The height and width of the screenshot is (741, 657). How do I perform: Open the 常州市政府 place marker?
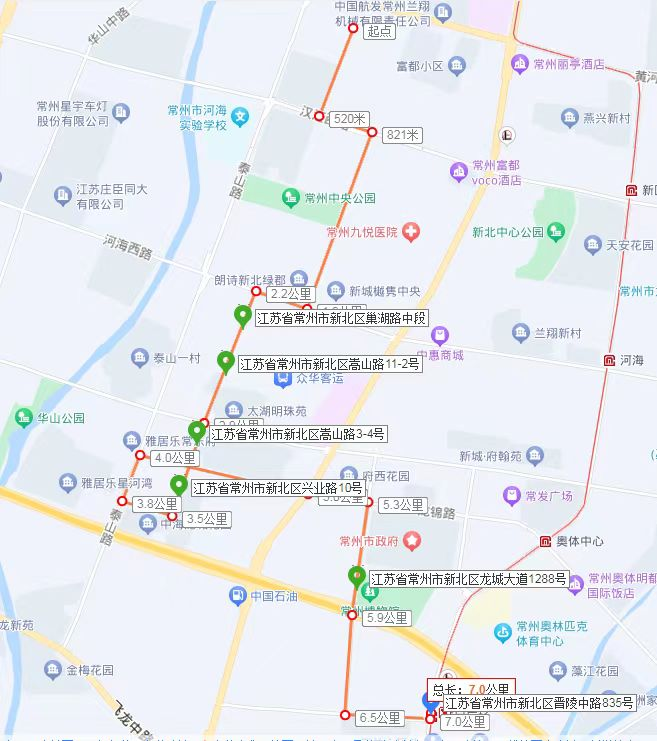pos(412,541)
